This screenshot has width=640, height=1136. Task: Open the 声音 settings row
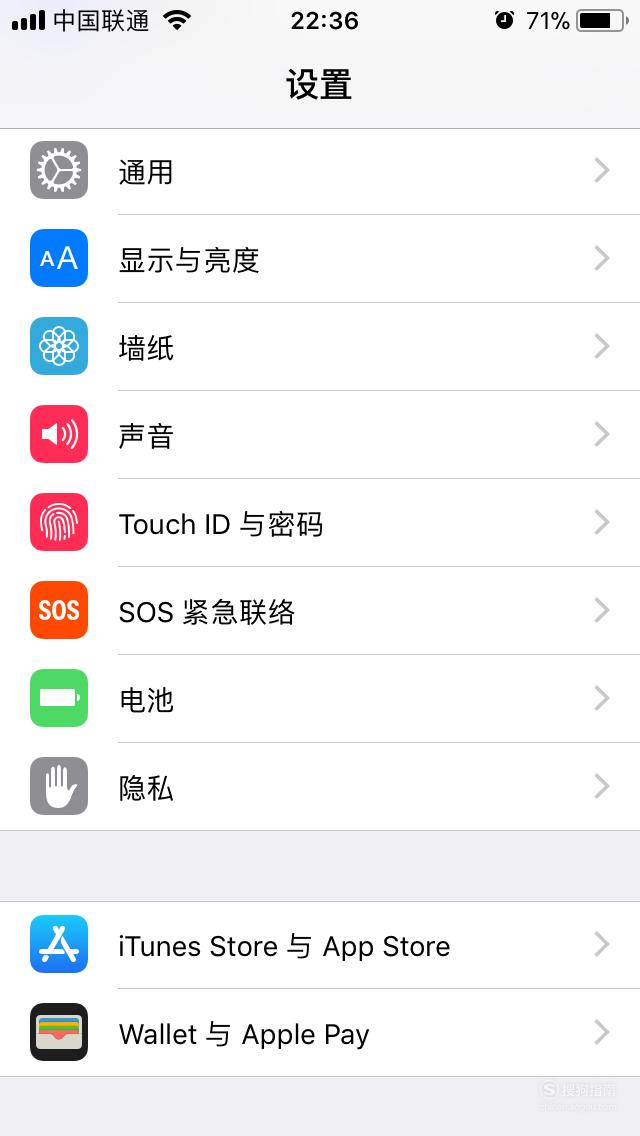pos(320,435)
